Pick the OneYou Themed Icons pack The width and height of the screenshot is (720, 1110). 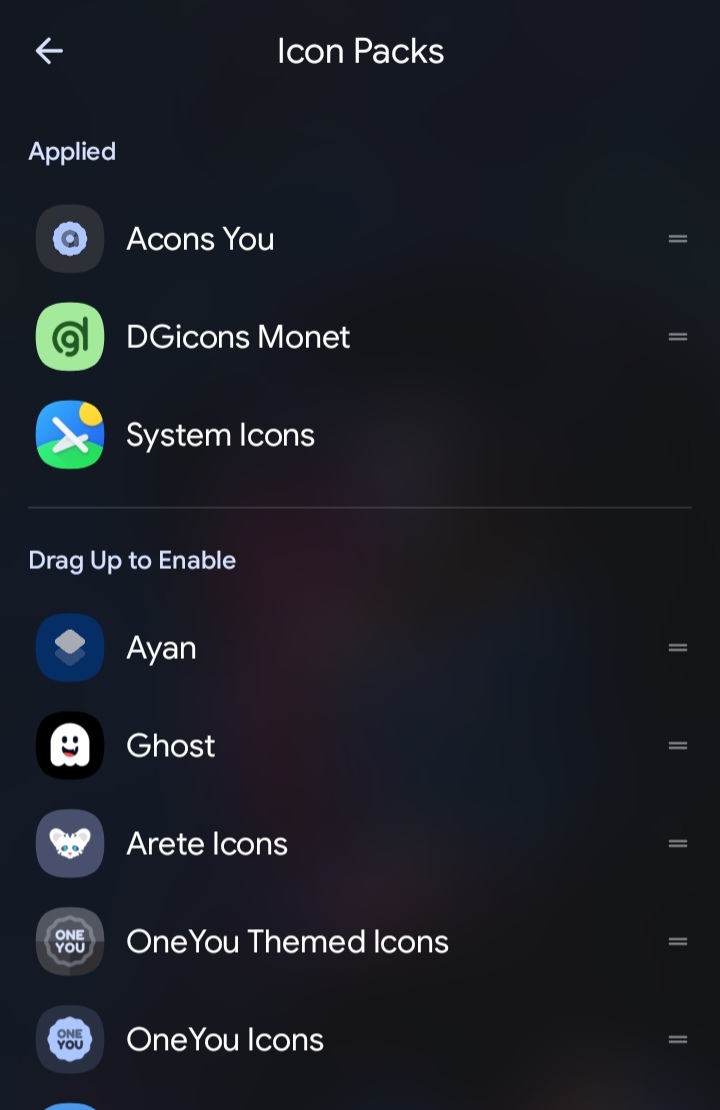click(x=287, y=942)
